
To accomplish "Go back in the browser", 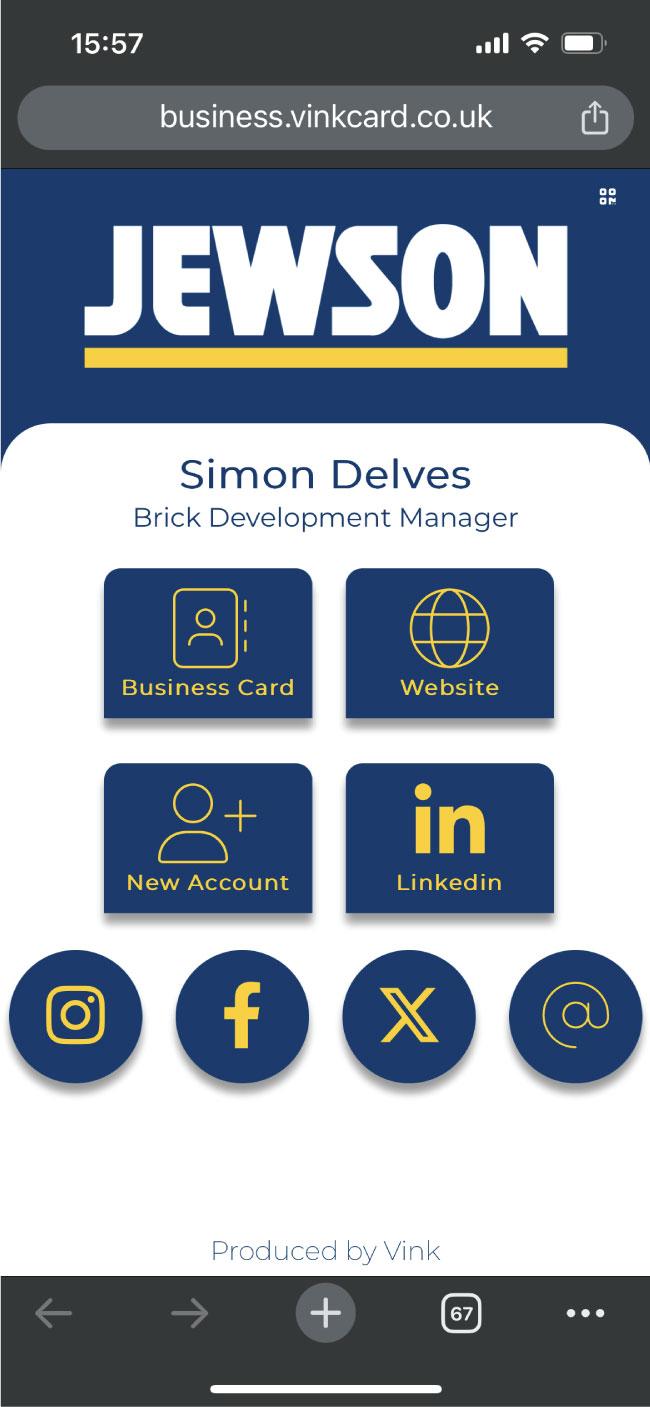I will click(x=54, y=1313).
